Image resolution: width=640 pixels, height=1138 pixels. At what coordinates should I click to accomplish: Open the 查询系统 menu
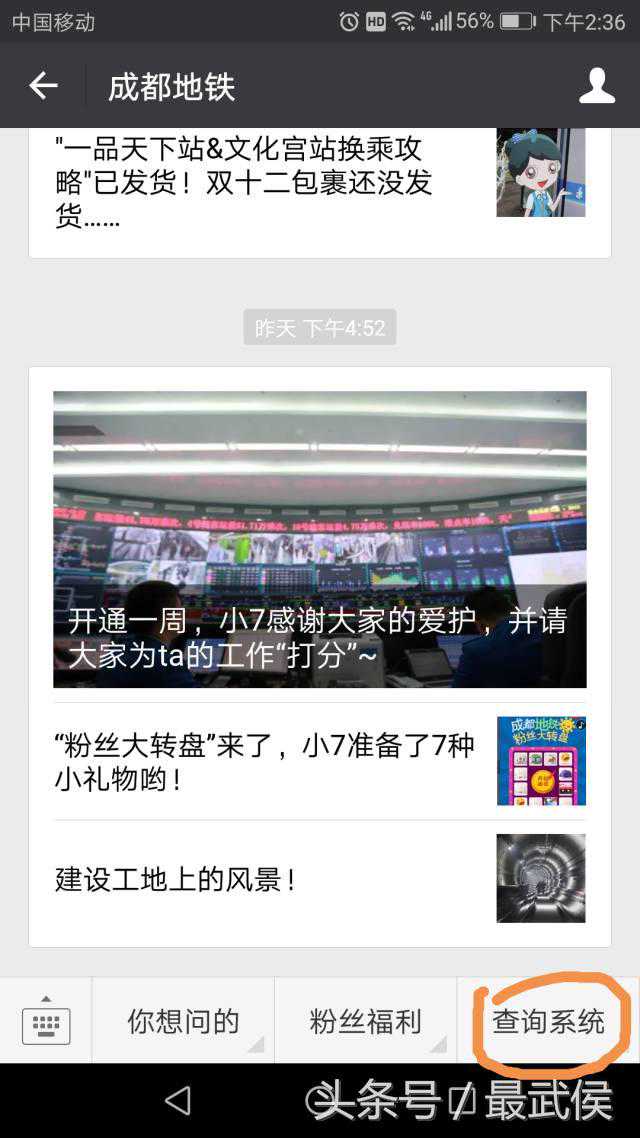point(548,1021)
